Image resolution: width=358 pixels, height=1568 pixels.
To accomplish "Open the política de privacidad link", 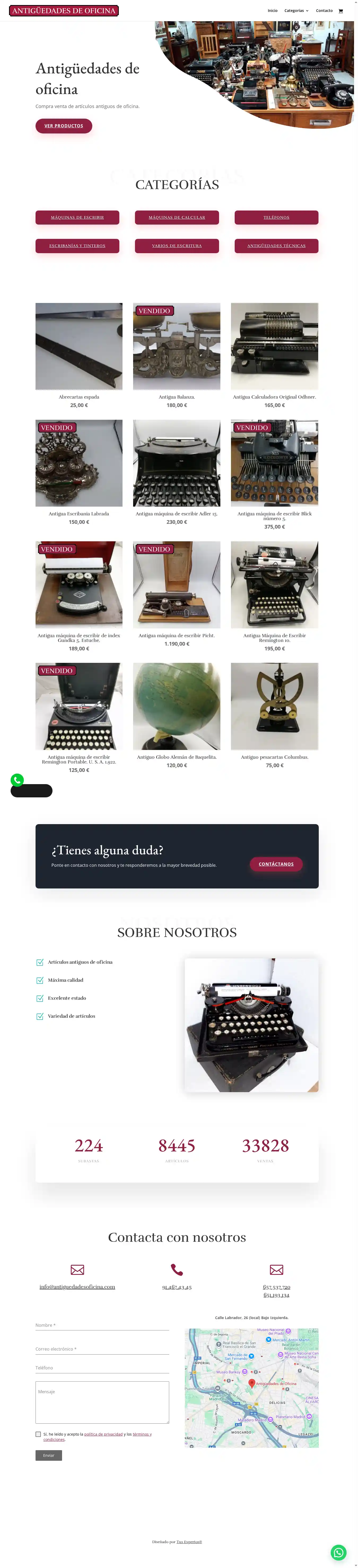I will coord(103,1434).
